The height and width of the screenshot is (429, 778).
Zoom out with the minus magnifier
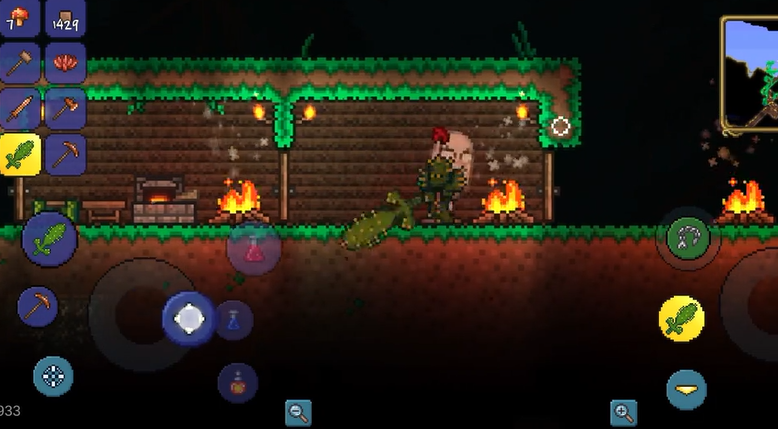[x=297, y=411]
